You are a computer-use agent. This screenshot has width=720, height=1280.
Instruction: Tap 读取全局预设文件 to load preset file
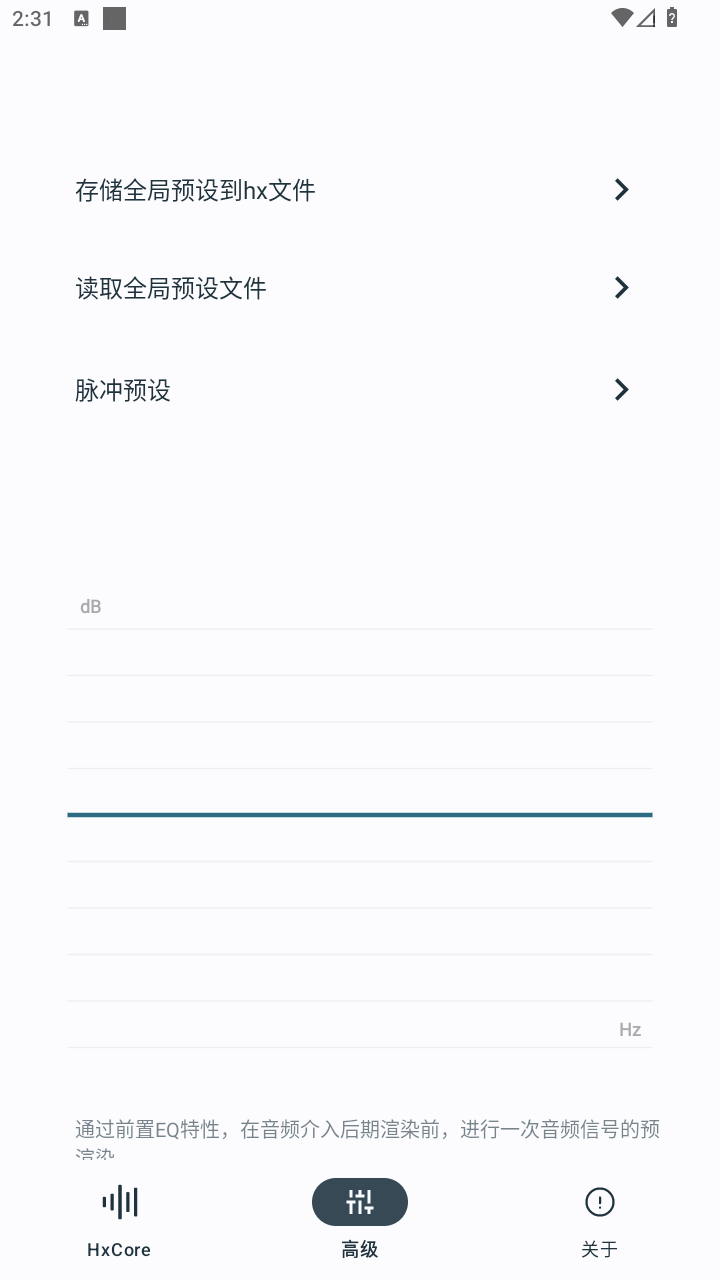tap(170, 288)
